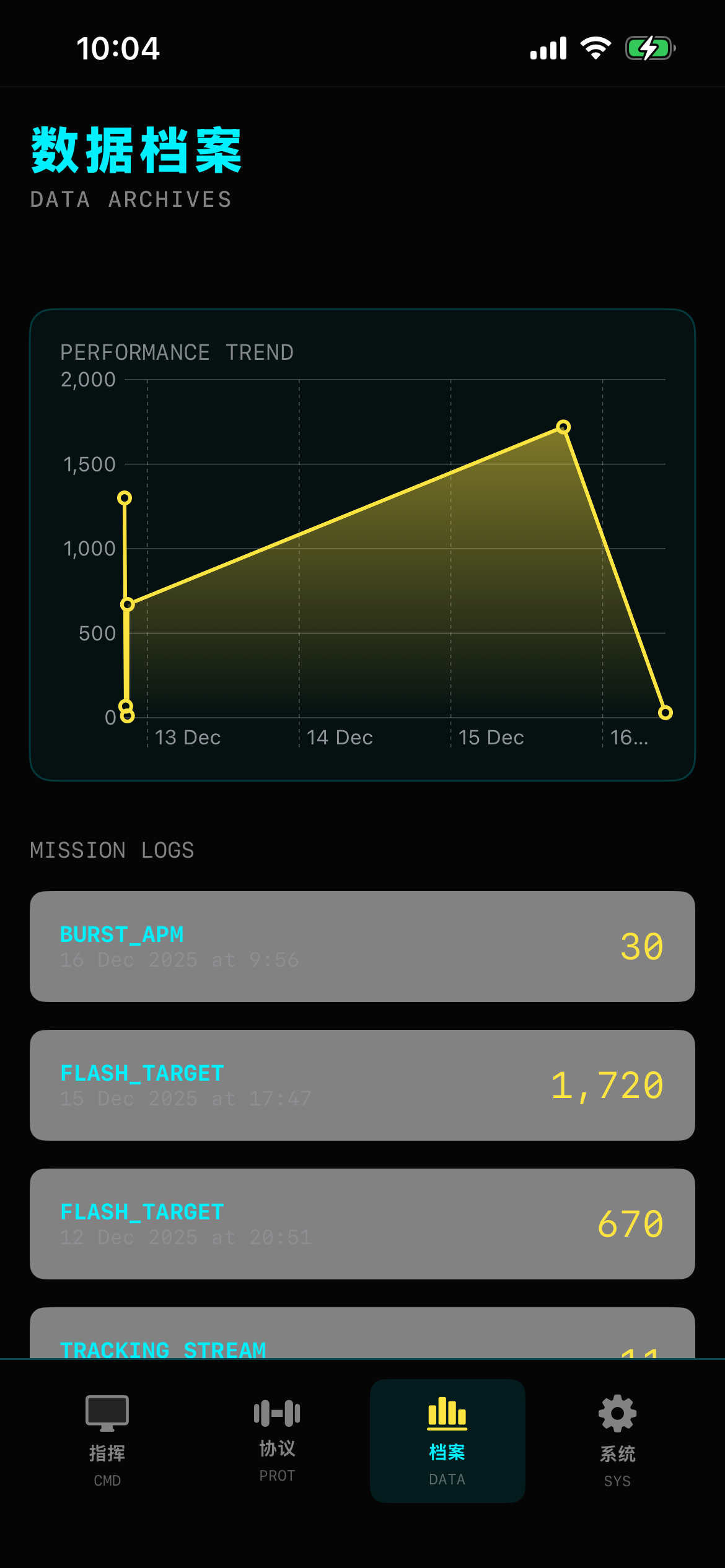Go to the SYS settings tab

(617, 1440)
